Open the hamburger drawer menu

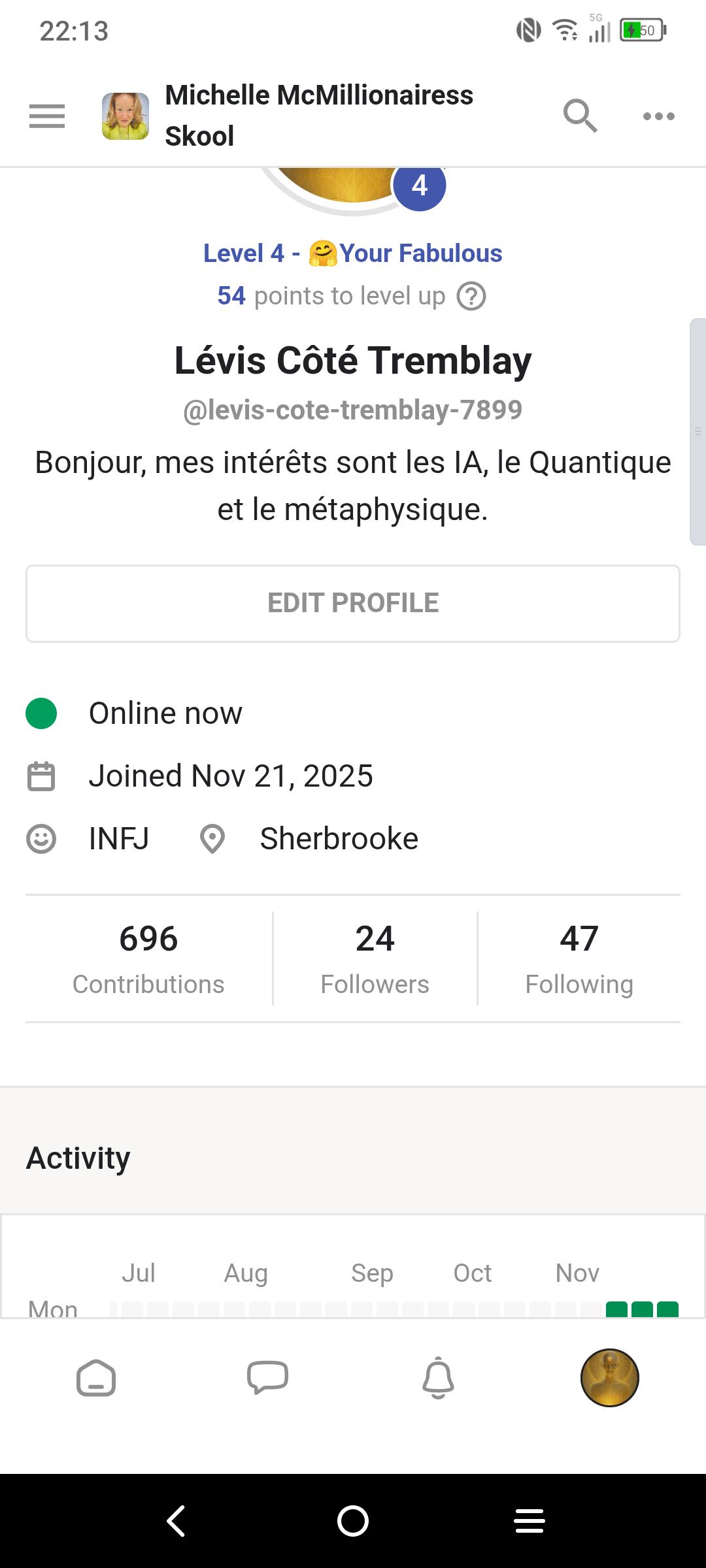47,116
